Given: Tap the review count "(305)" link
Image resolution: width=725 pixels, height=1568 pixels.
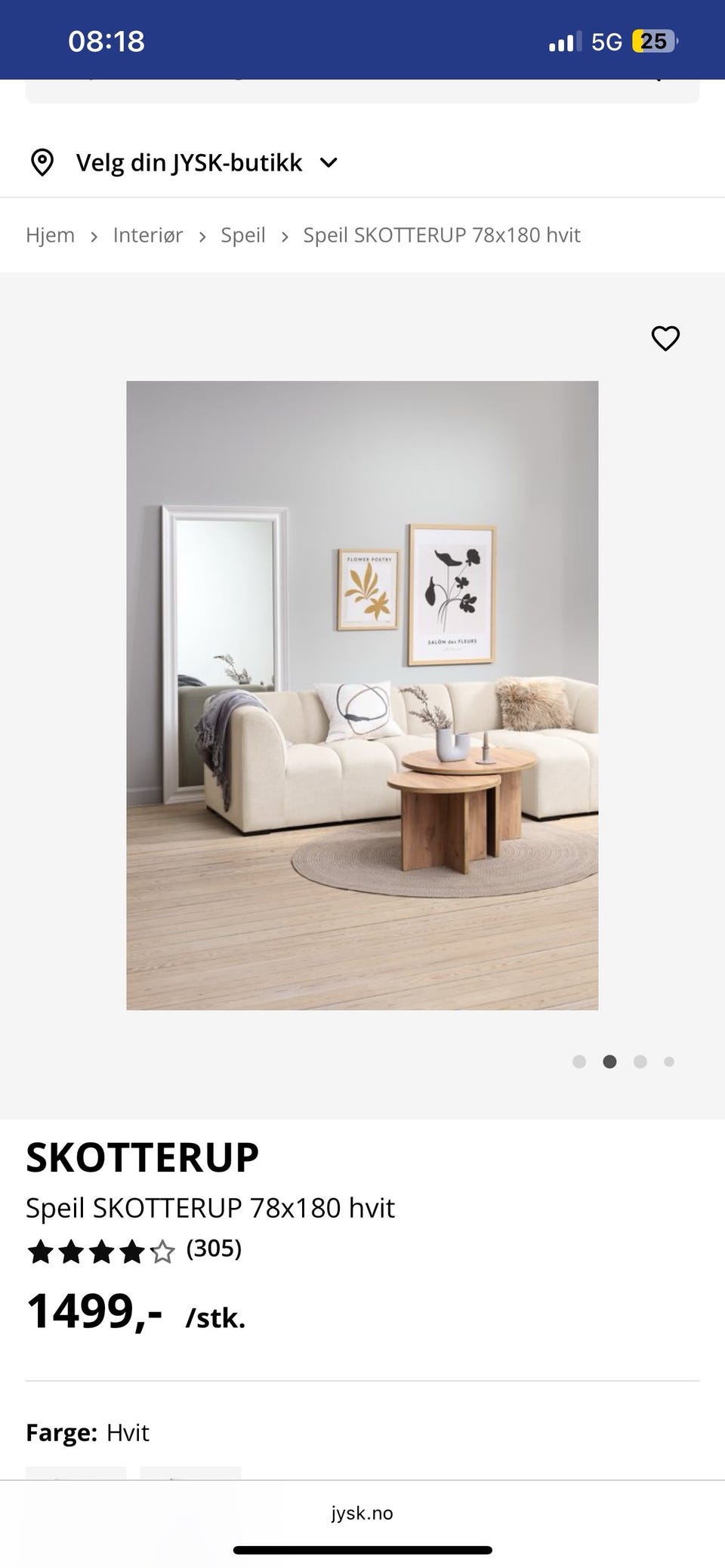Looking at the screenshot, I should (214, 1249).
